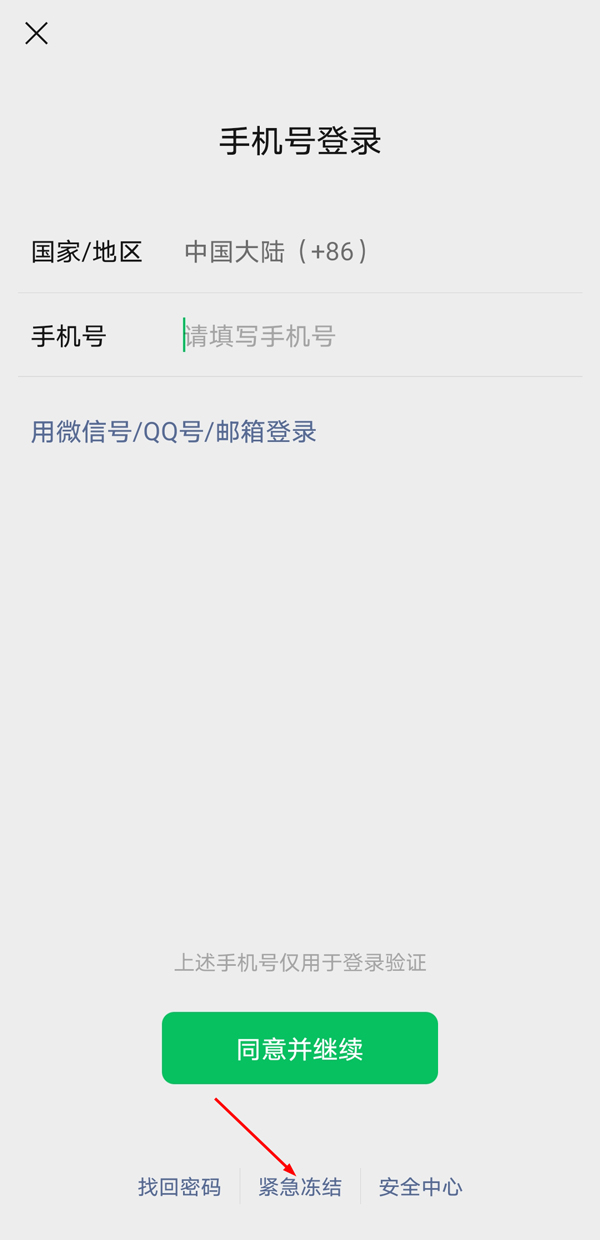Close the phone login screen
Screen dimensions: 600x1240
pos(37,34)
